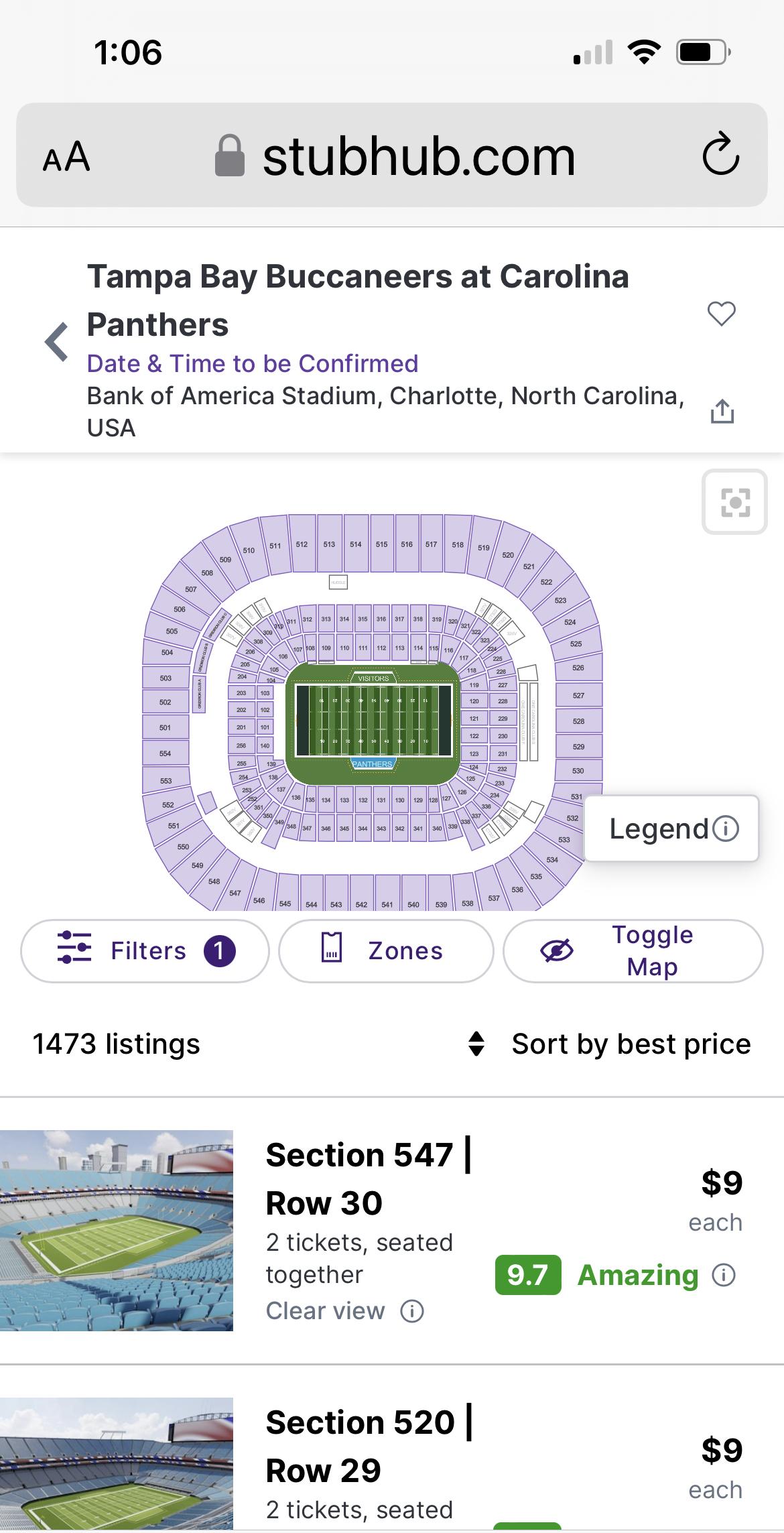Hide the map with Toggle Map
This screenshot has width=784, height=1533.
pyautogui.click(x=633, y=951)
